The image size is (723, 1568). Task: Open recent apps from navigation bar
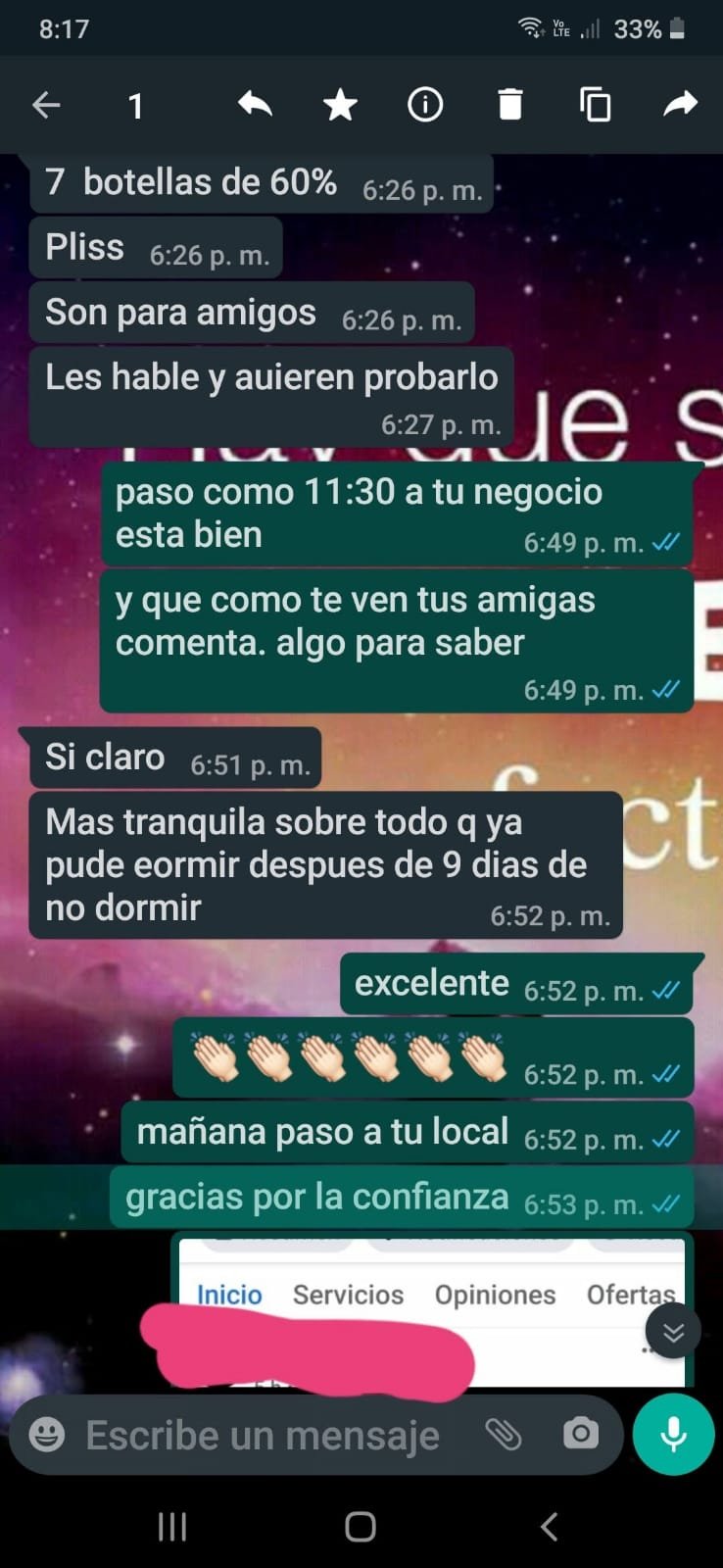pos(172,1526)
